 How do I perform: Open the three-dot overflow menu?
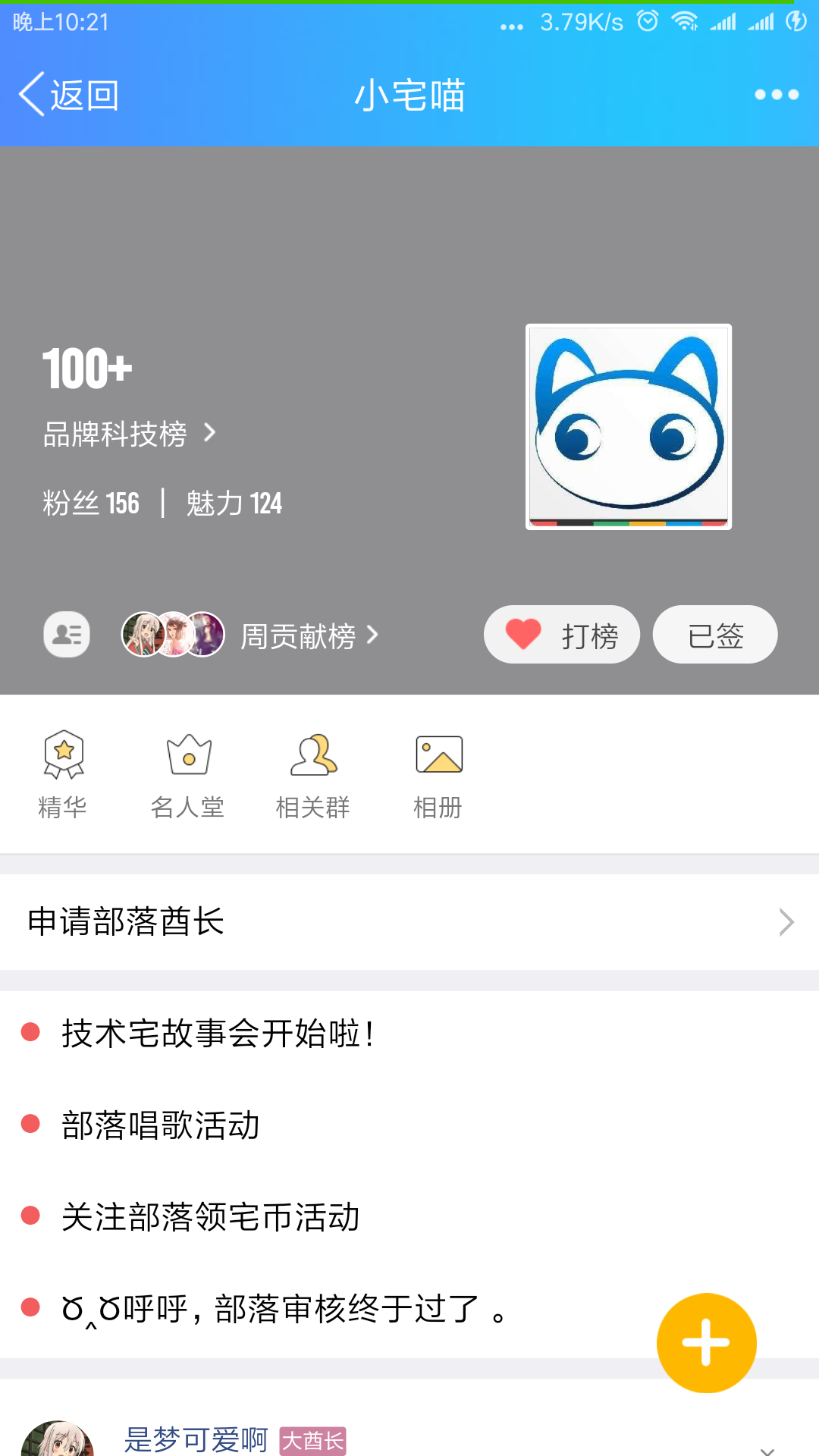click(777, 95)
